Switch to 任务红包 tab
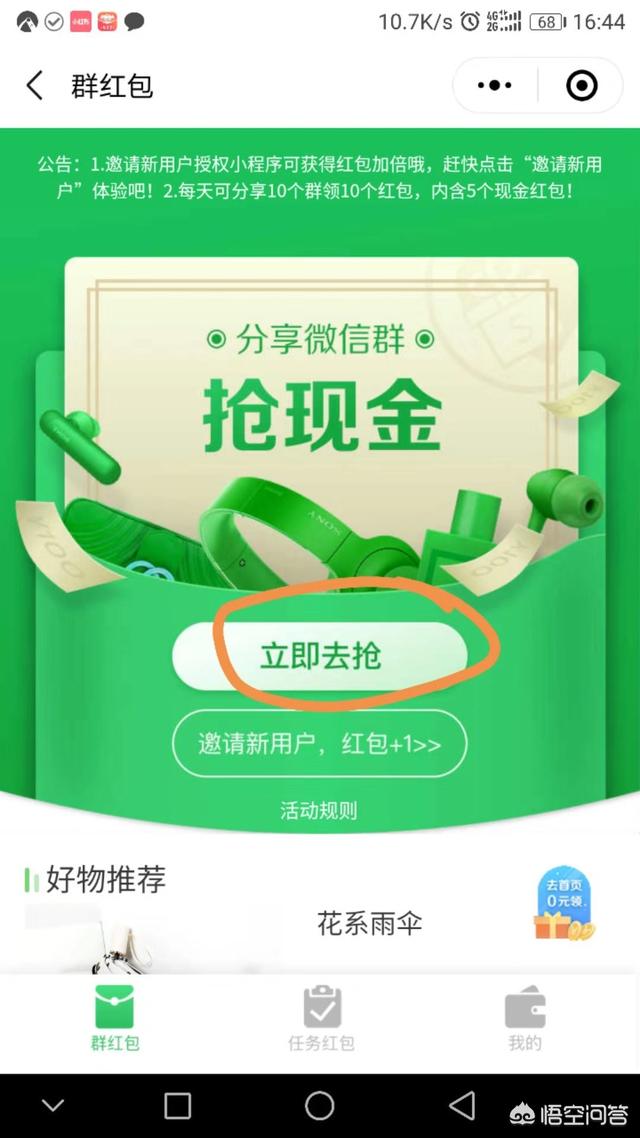 pos(321,1020)
